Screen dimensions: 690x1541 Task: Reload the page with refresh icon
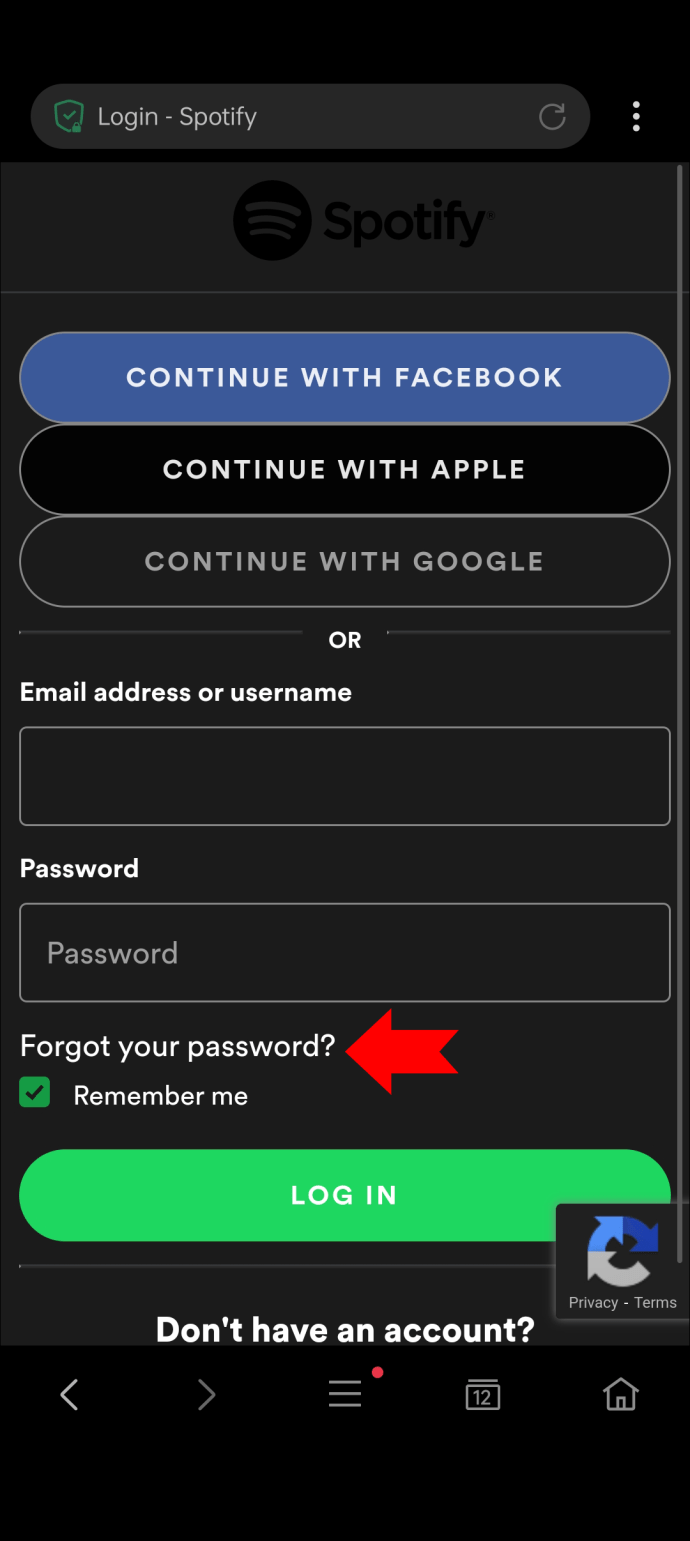[x=552, y=117]
